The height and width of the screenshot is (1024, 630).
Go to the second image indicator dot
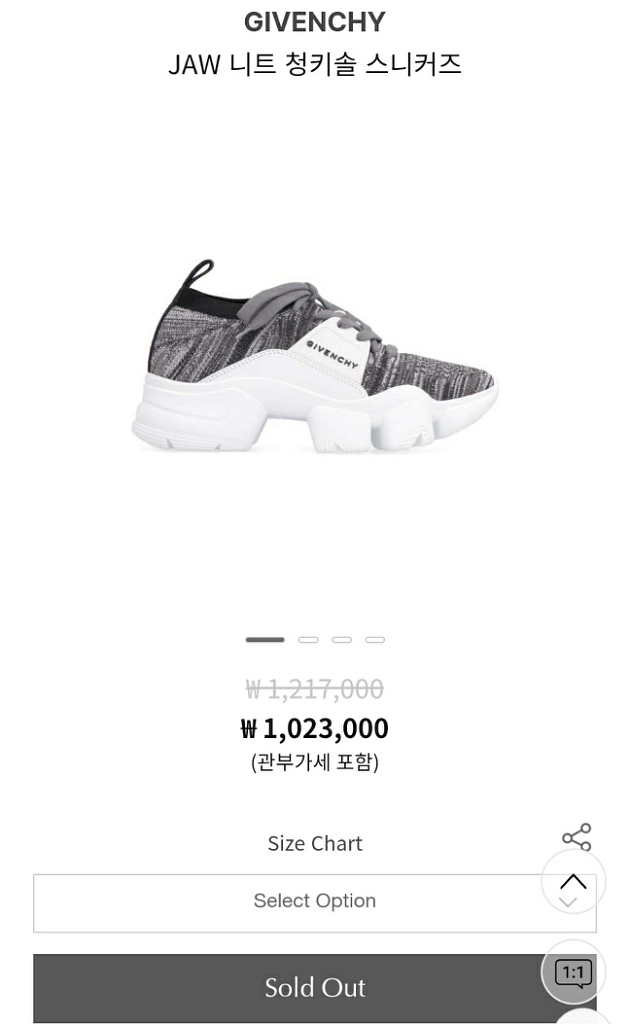[308, 639]
